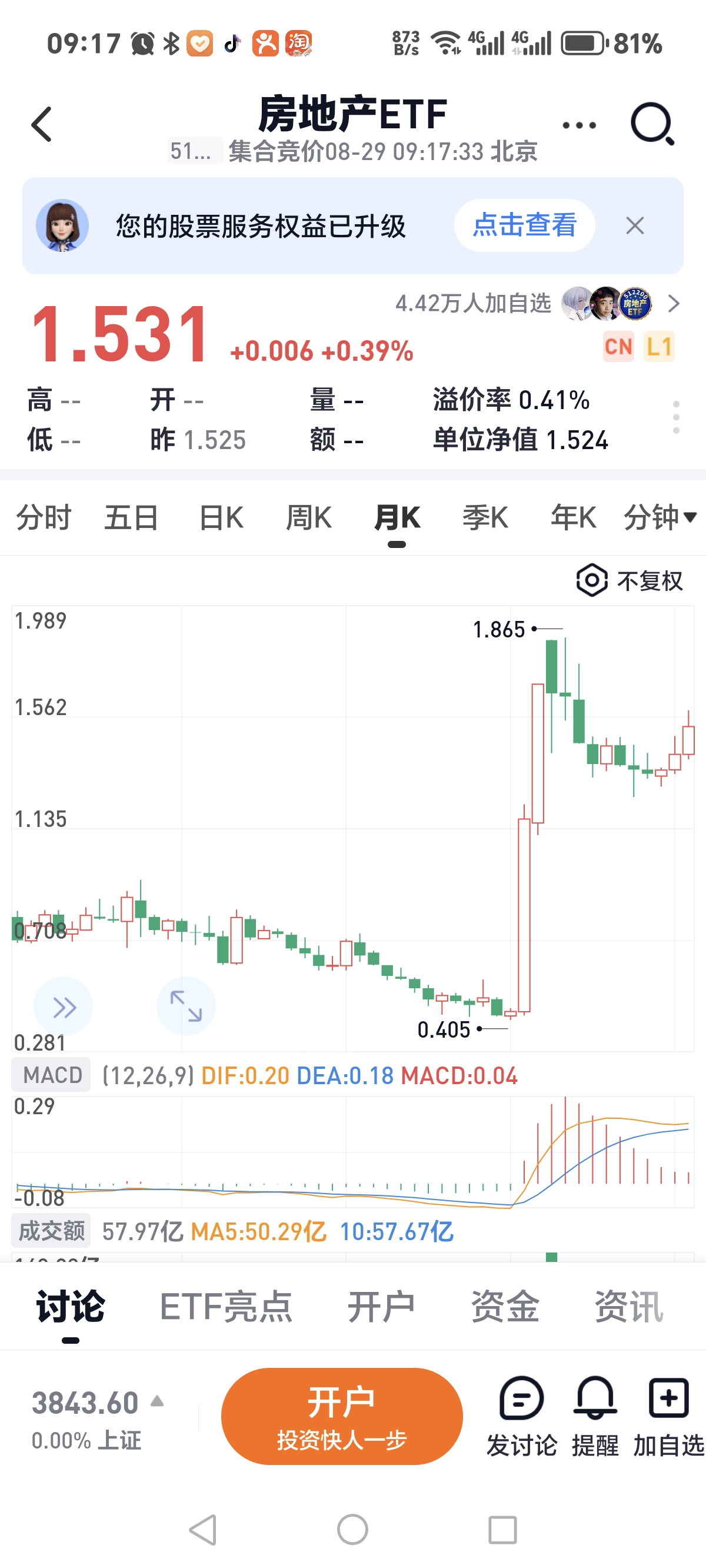The width and height of the screenshot is (706, 1568).
Task: Open the ETF亮点 tab
Action: coord(226,1306)
